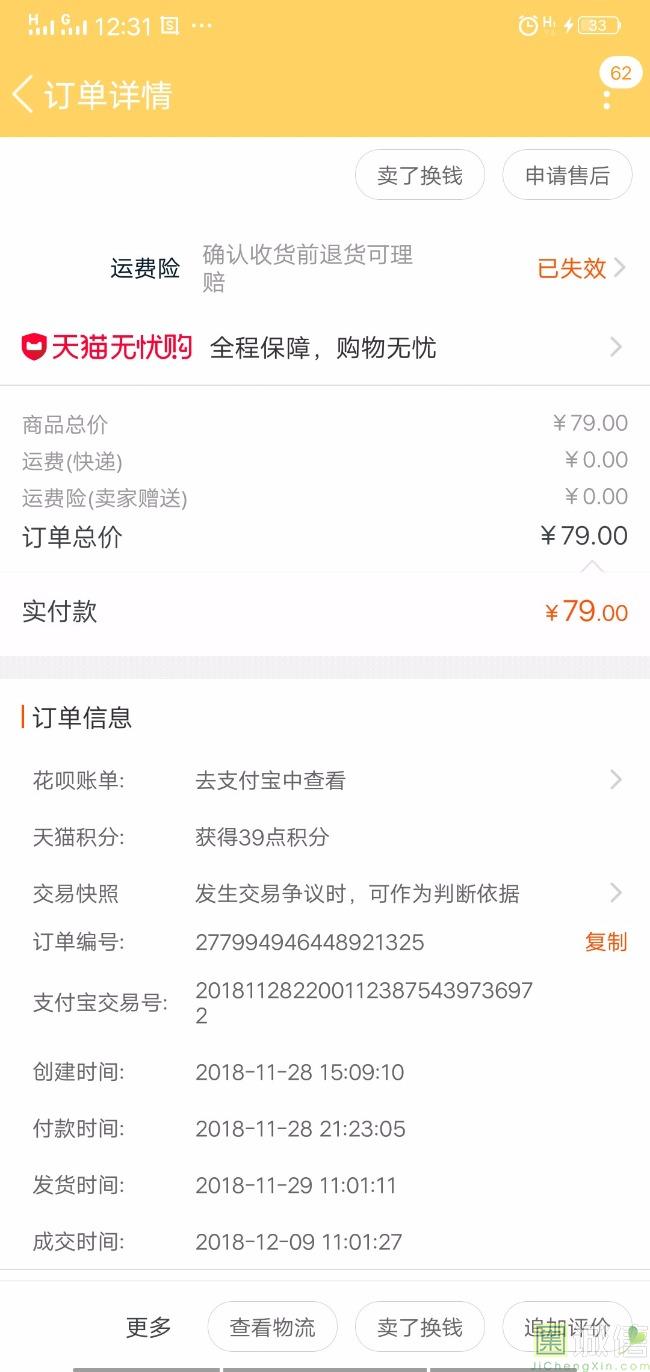Viewport: 650px width, 1372px height.
Task: Open 更多 options in bottom bar
Action: point(149,1327)
